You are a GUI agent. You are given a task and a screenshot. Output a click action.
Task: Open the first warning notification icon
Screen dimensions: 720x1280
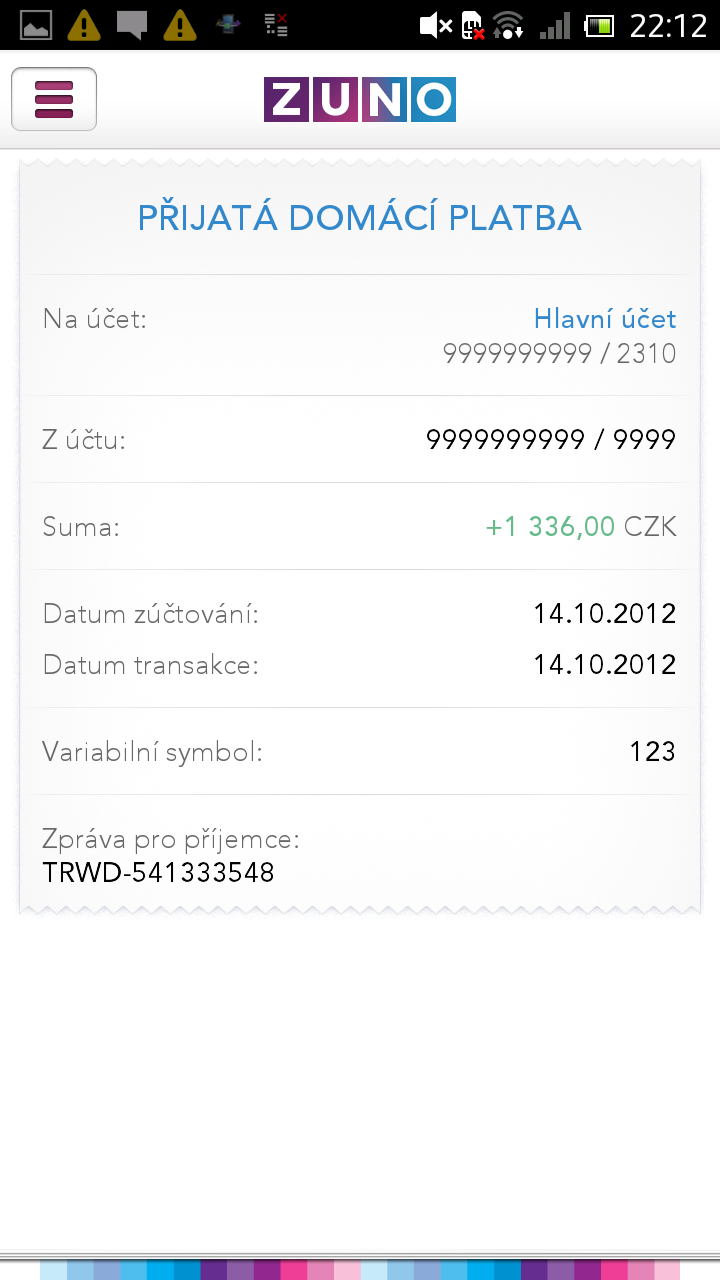pos(84,25)
